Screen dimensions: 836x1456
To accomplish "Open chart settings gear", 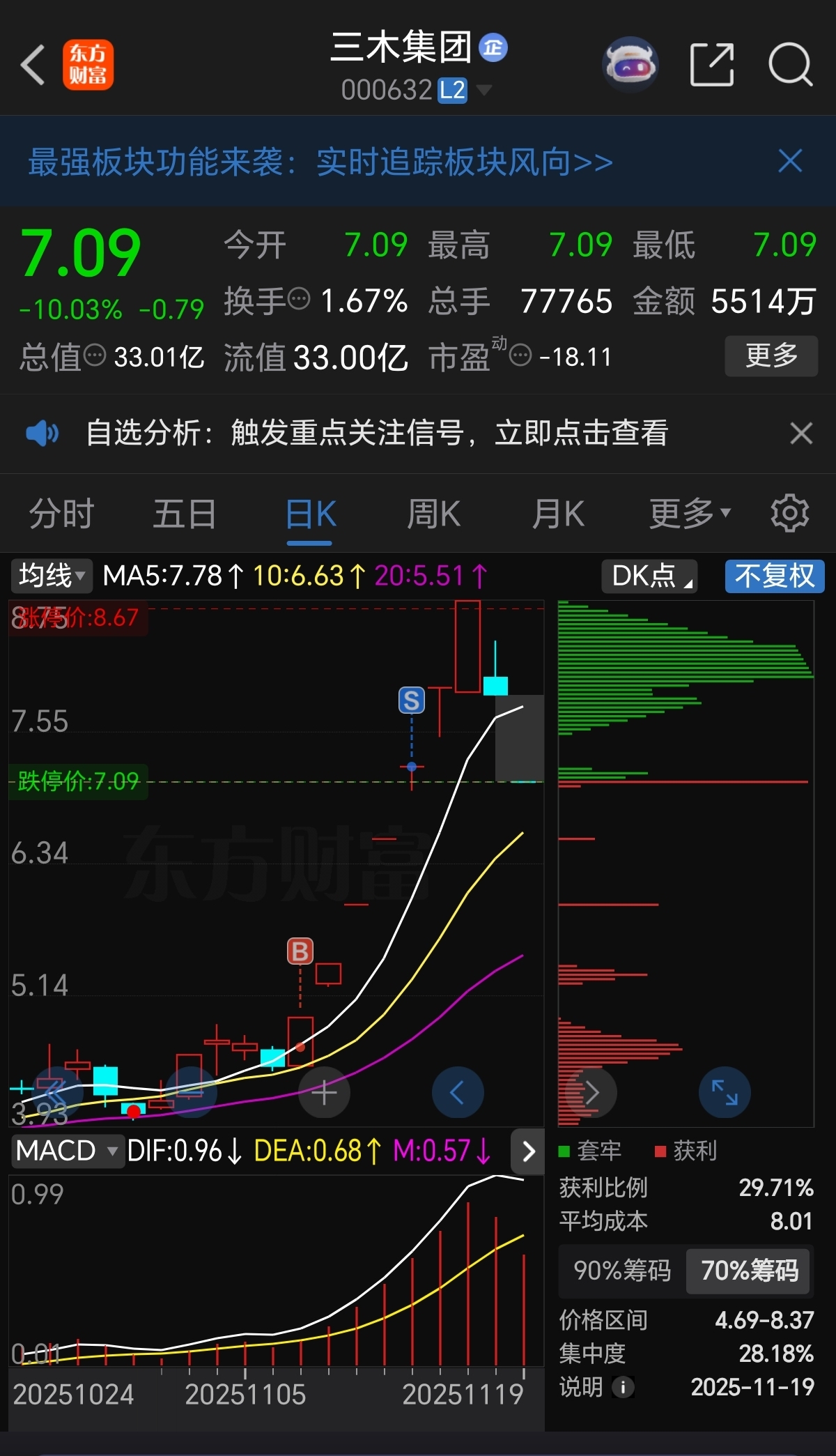I will tap(789, 514).
